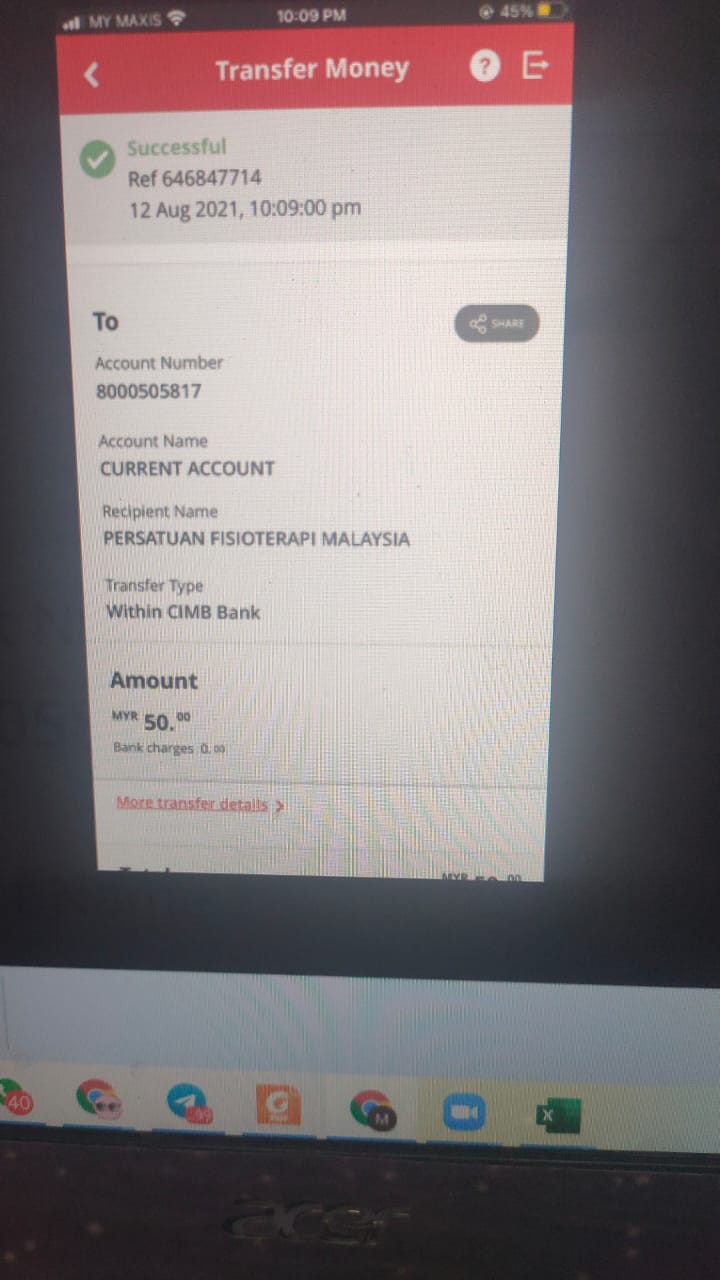Viewport: 720px width, 1280px height.
Task: Go back using the header arrow
Action: (x=92, y=73)
